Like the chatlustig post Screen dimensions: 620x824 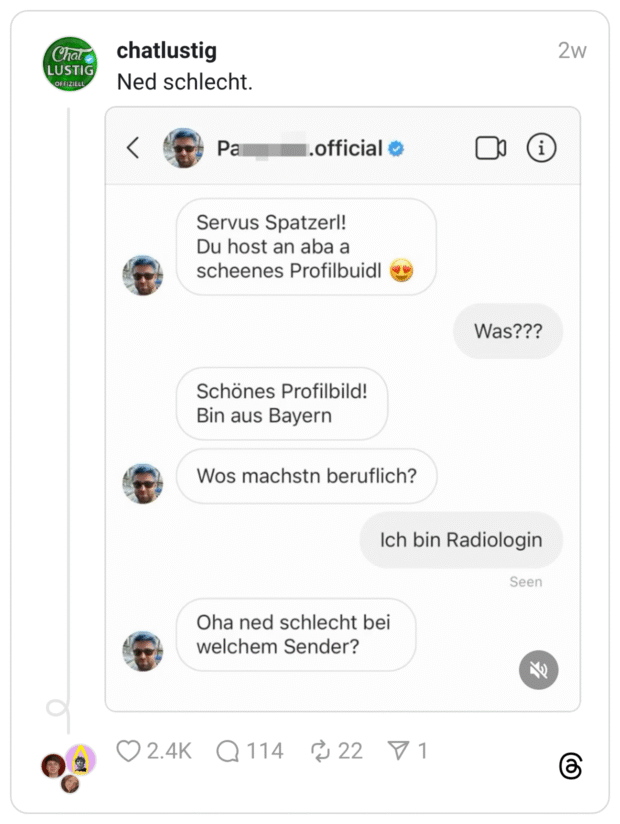[x=129, y=750]
